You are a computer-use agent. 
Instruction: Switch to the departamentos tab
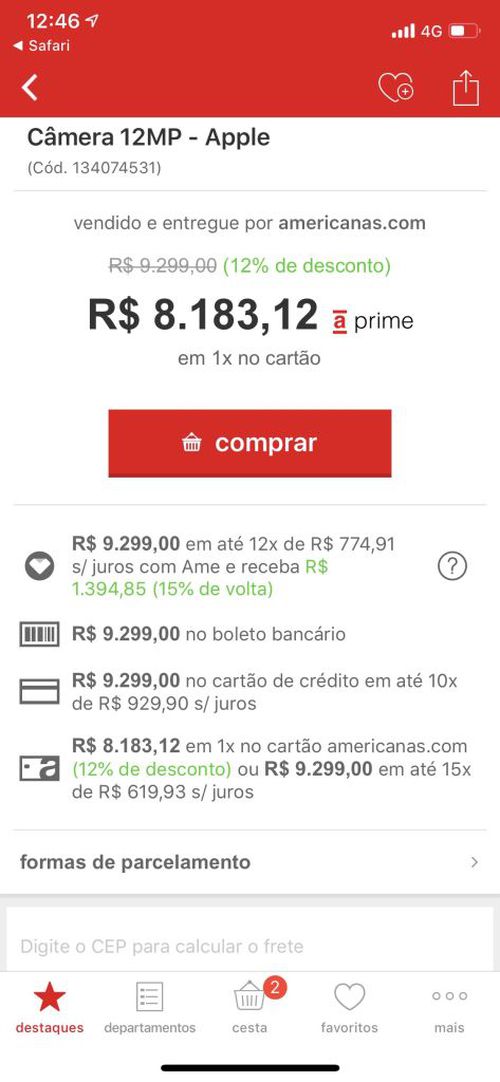pos(150,1007)
